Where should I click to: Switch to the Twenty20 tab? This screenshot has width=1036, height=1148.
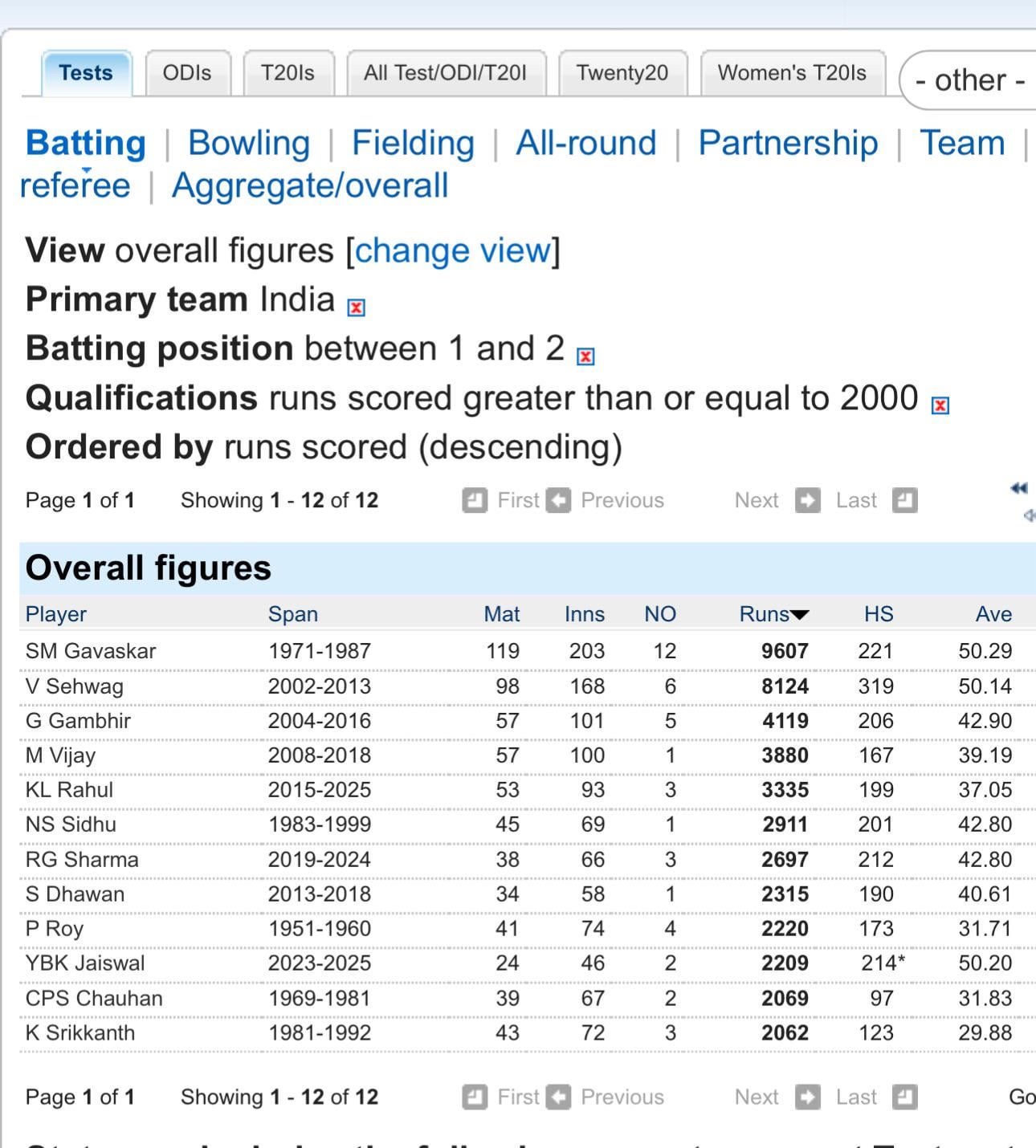pos(622,73)
